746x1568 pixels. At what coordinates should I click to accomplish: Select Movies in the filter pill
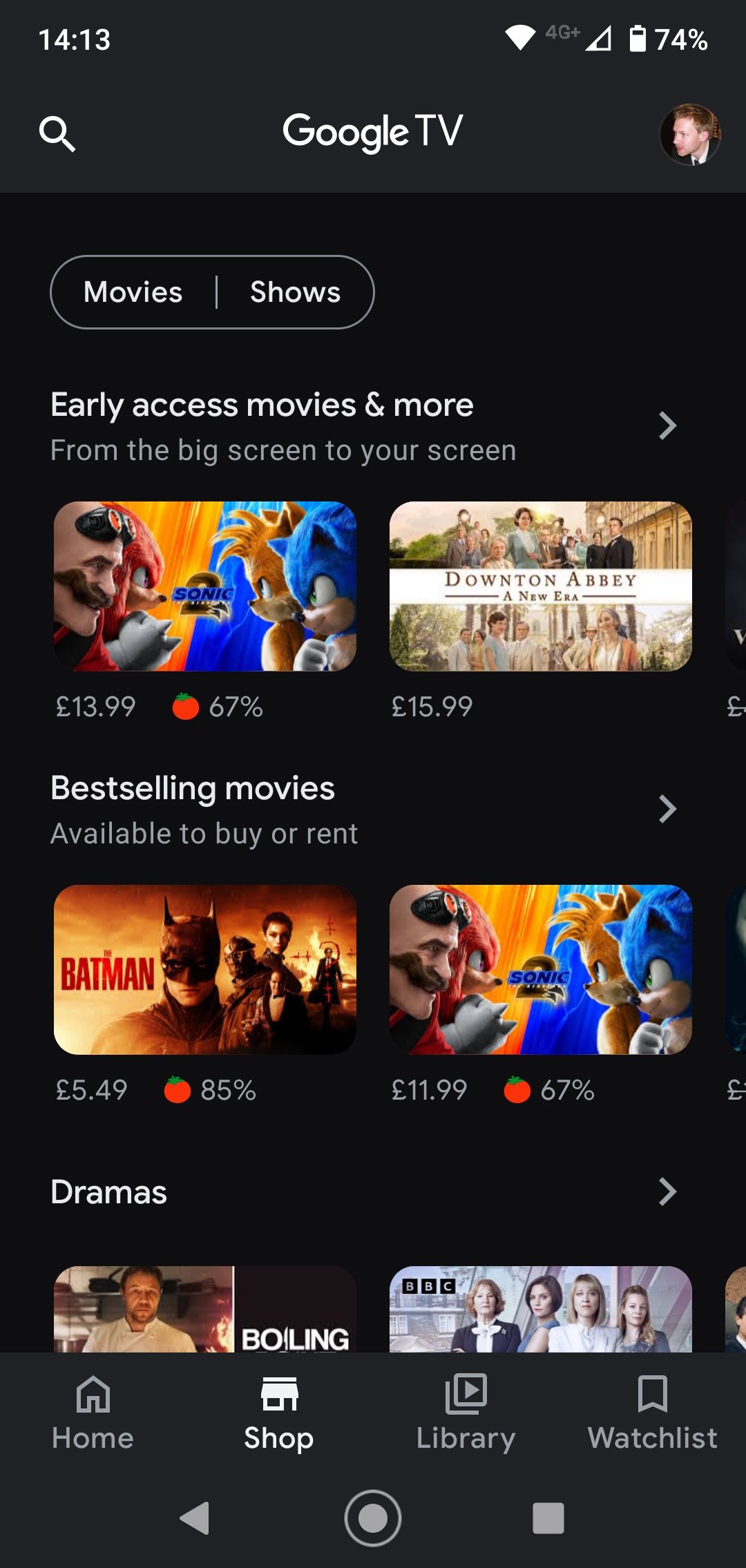(133, 291)
